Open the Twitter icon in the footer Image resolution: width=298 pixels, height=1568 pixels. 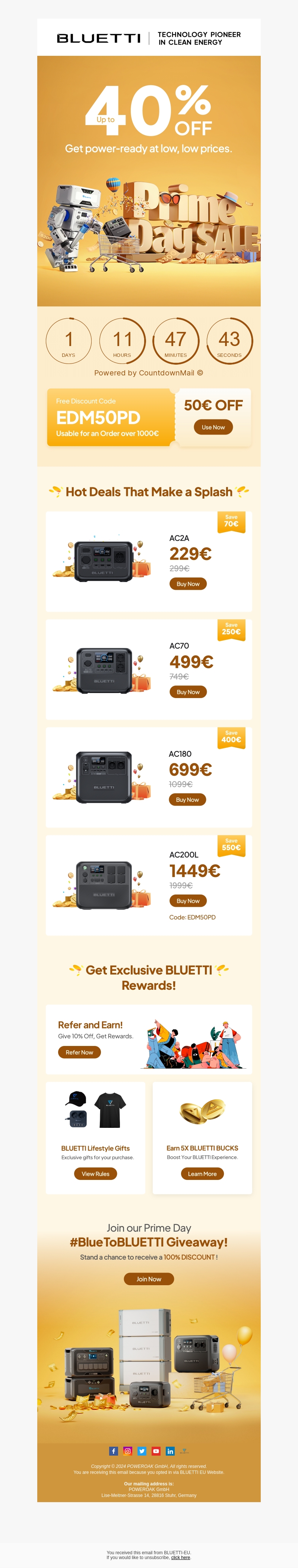pos(142,1451)
